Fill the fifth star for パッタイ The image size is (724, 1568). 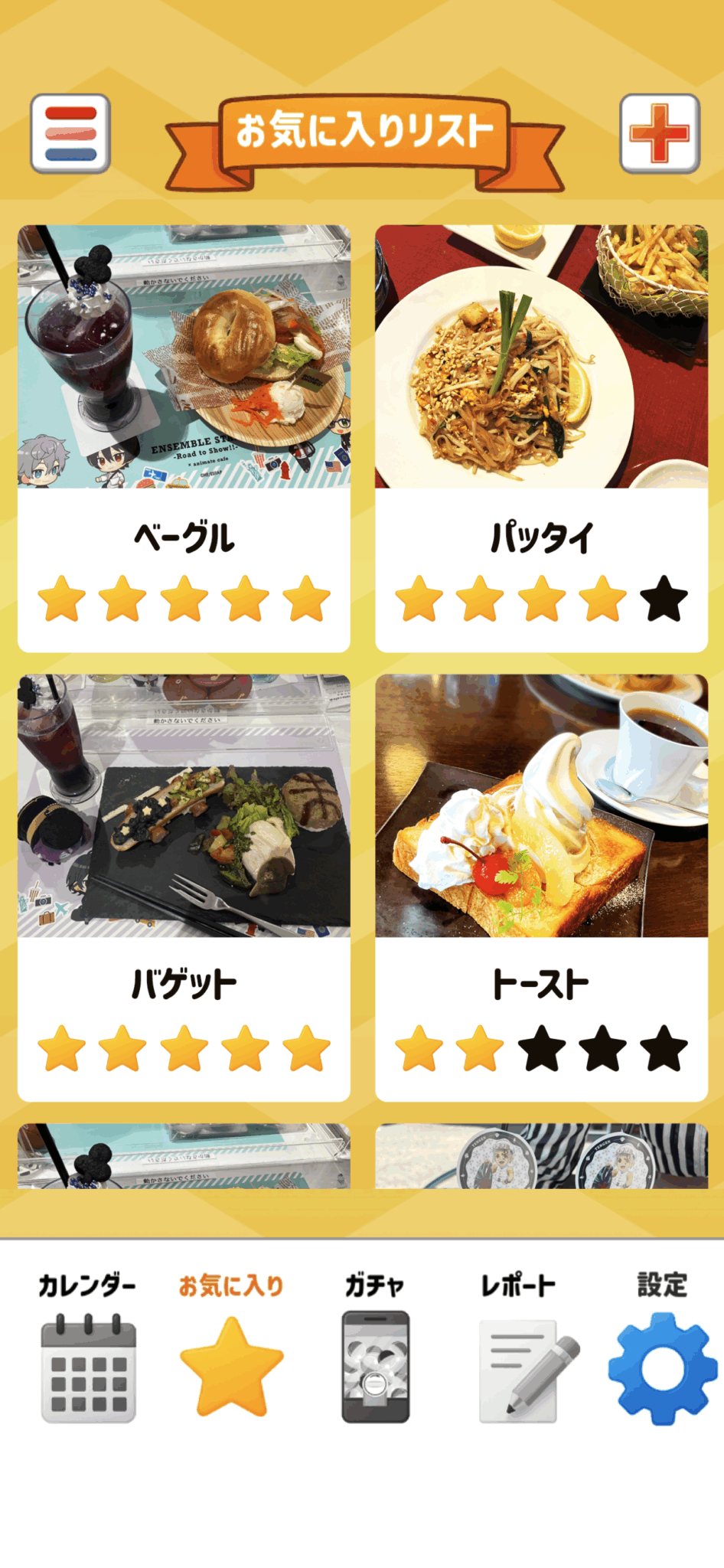[663, 600]
